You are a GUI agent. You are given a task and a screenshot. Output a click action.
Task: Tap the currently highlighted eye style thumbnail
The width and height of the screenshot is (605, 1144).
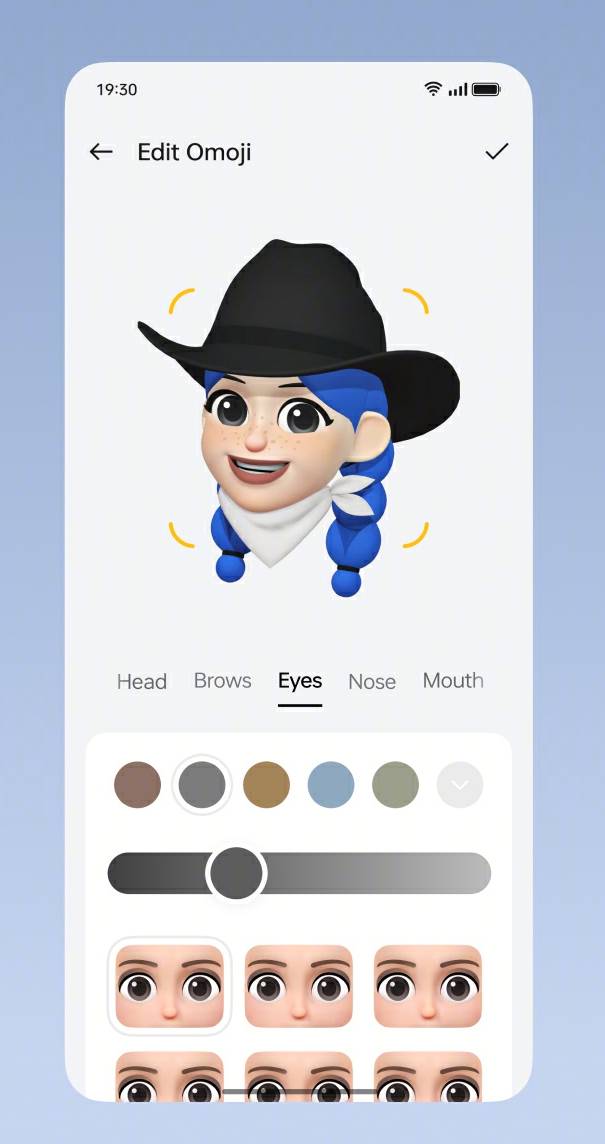(169, 986)
